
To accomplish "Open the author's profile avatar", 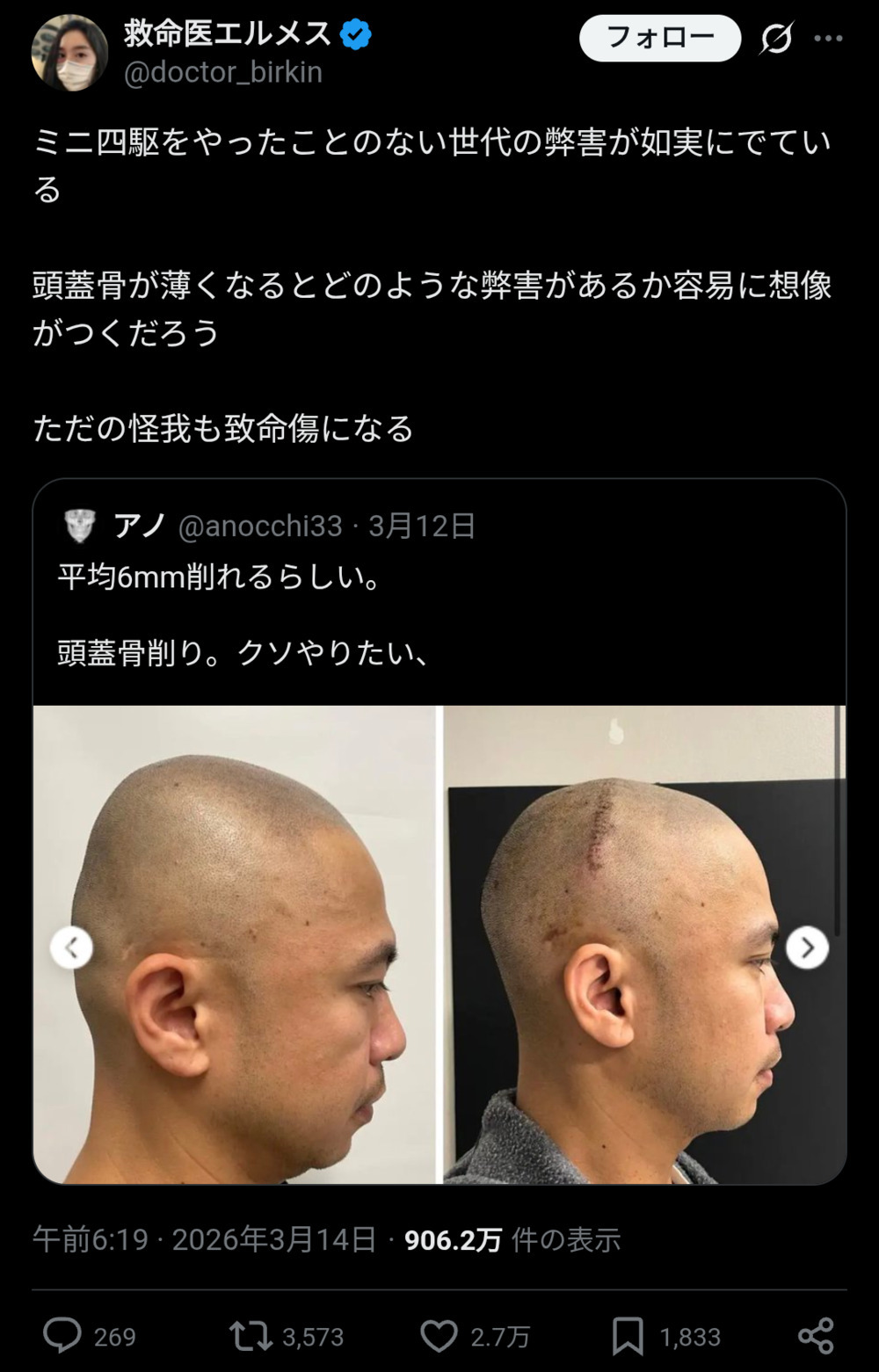I will tap(69, 53).
